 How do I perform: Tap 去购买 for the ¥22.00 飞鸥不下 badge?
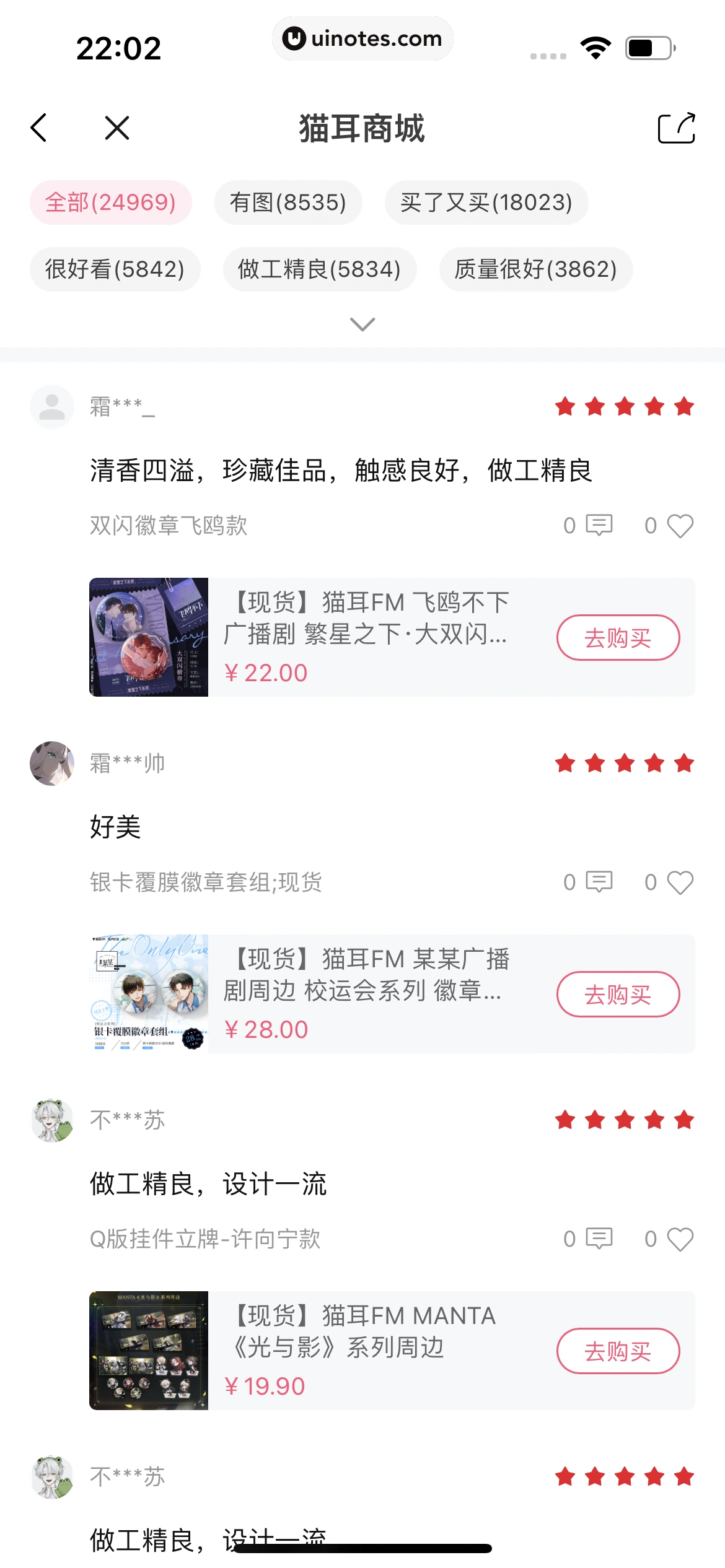(618, 638)
